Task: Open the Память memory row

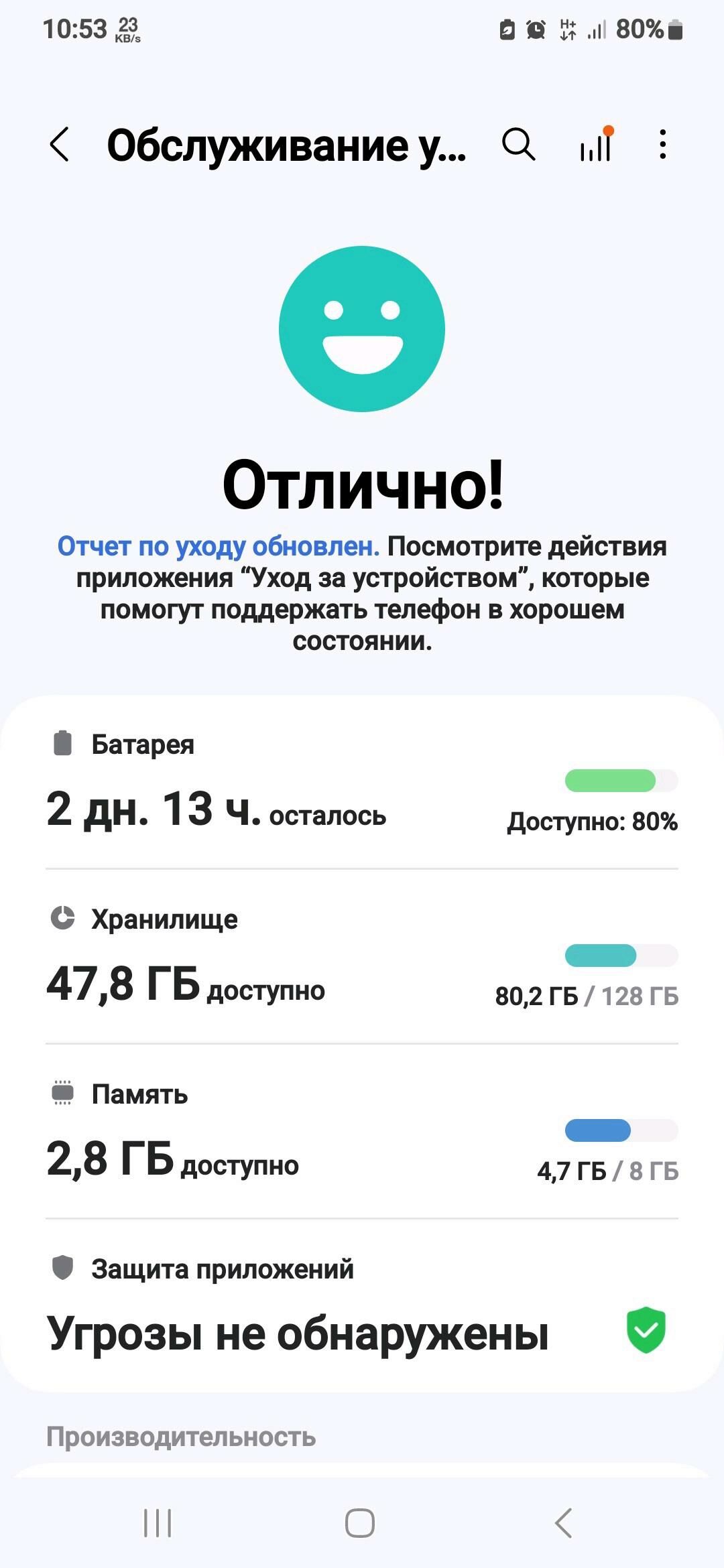Action: click(x=362, y=1131)
